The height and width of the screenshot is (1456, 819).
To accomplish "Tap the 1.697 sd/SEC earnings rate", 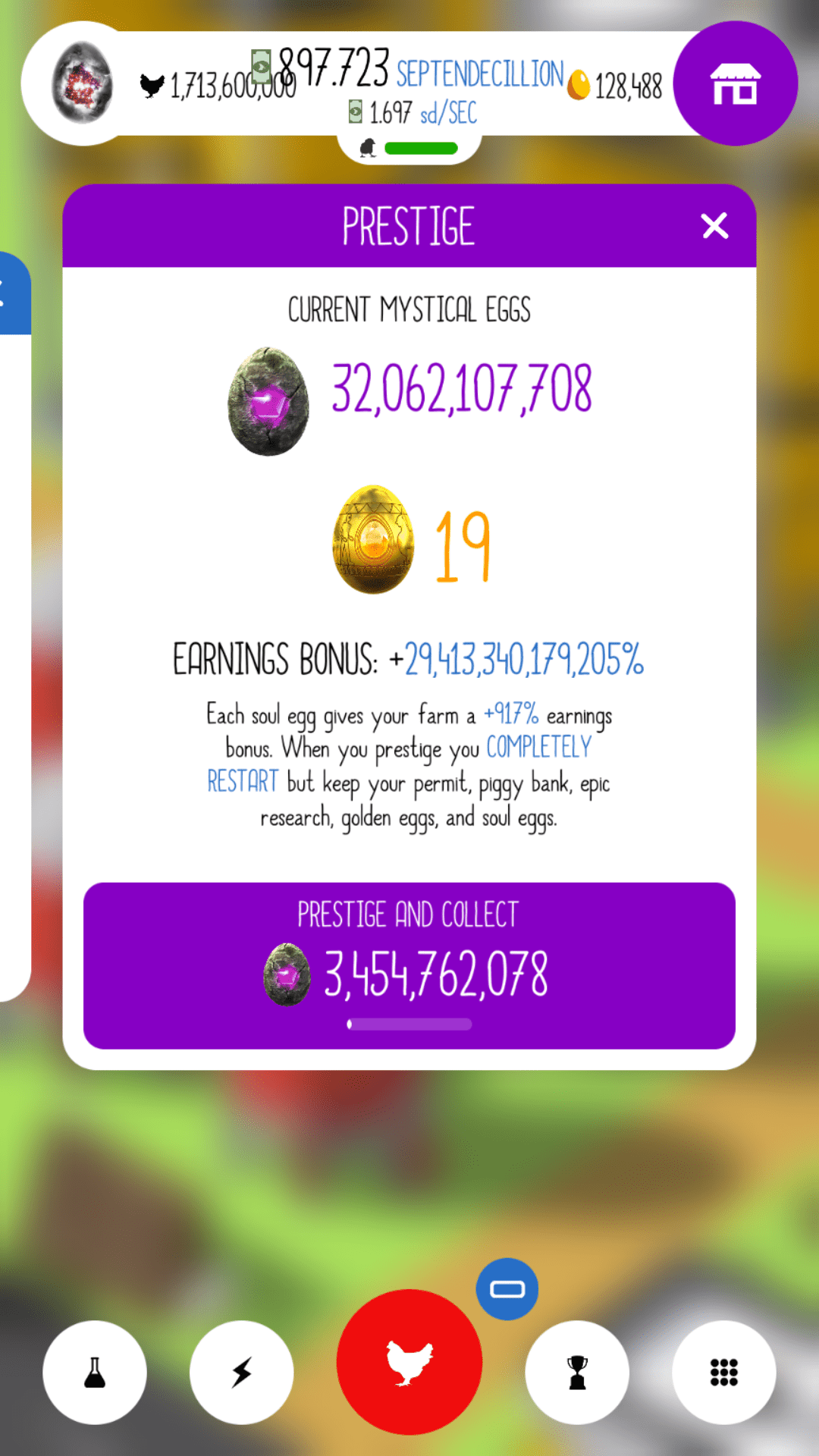I will [413, 112].
